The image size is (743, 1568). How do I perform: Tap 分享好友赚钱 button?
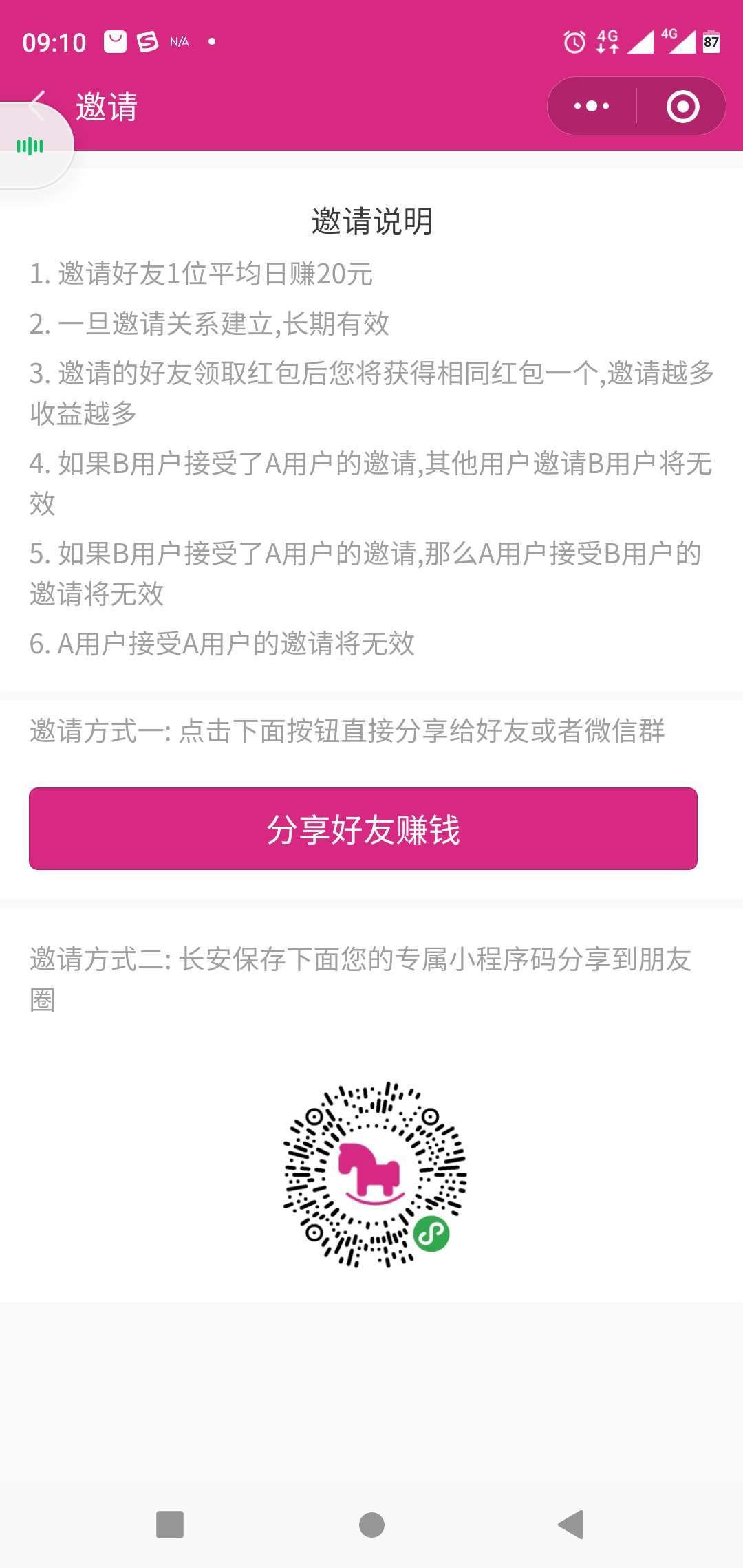pos(363,829)
